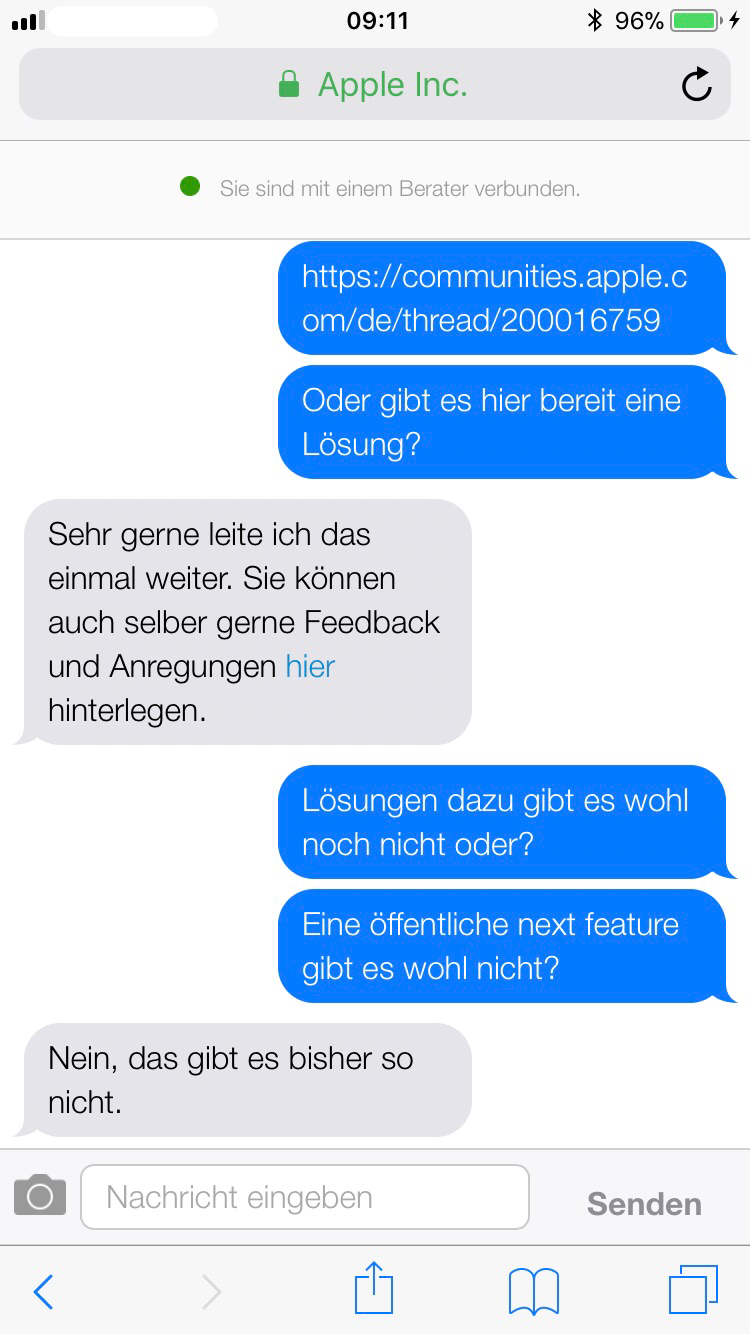
Task: Open the 'hier' feedback link
Action: [x=310, y=666]
